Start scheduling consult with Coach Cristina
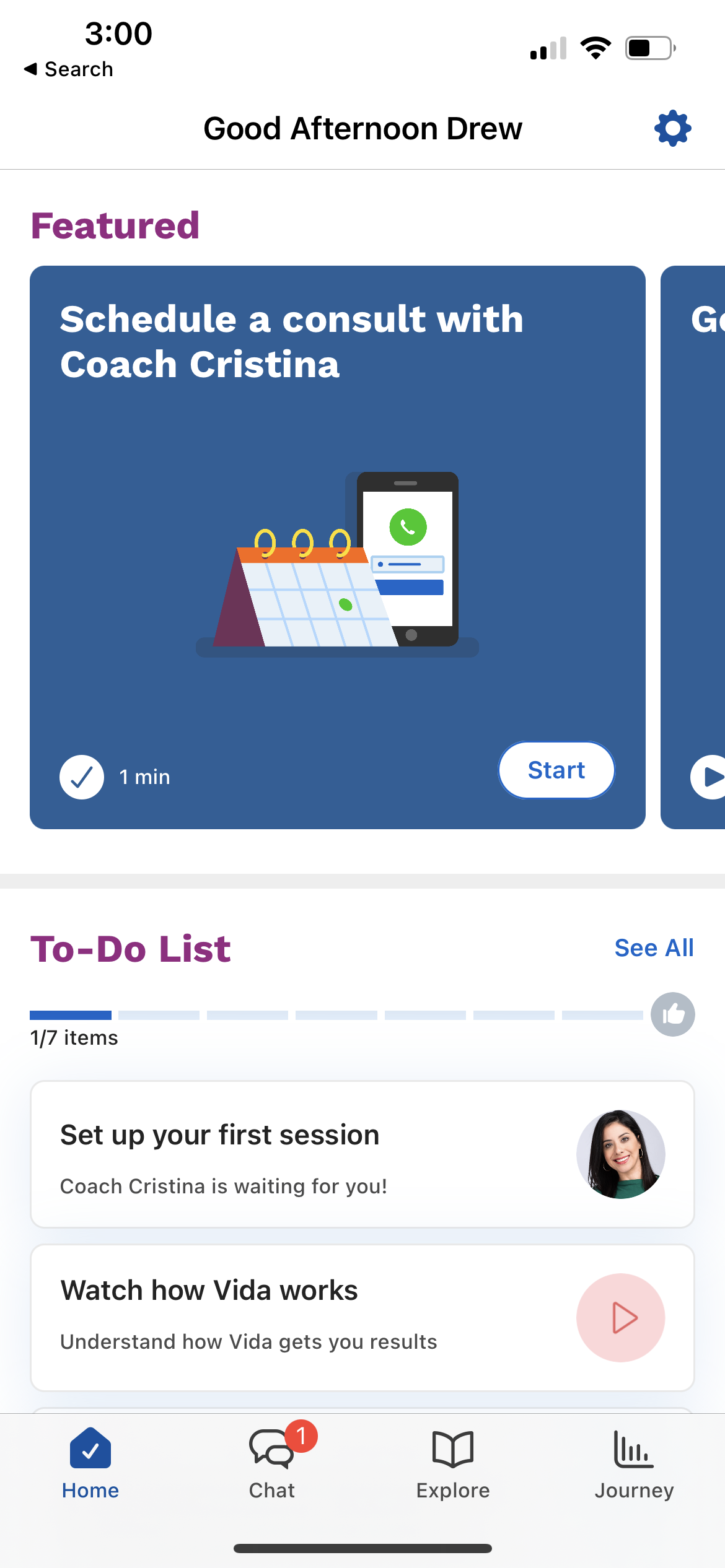725x1568 pixels. tap(556, 770)
